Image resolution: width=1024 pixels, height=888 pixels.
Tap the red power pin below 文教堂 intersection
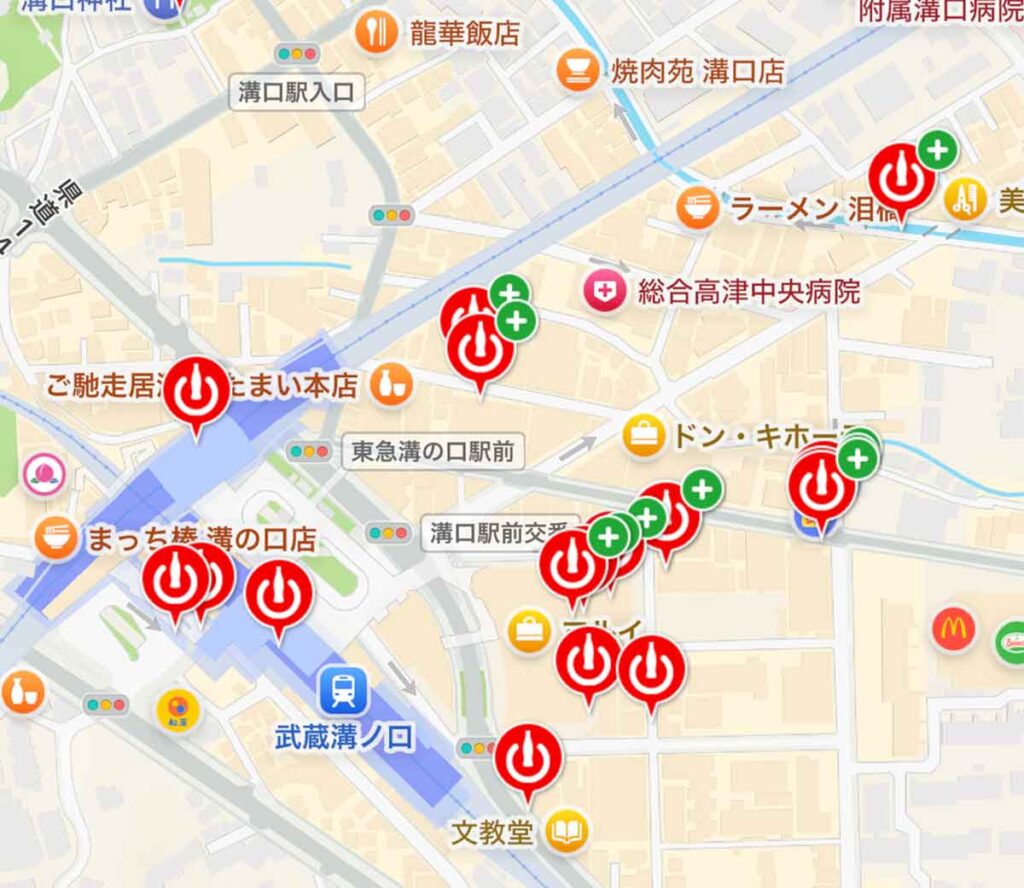(x=528, y=758)
